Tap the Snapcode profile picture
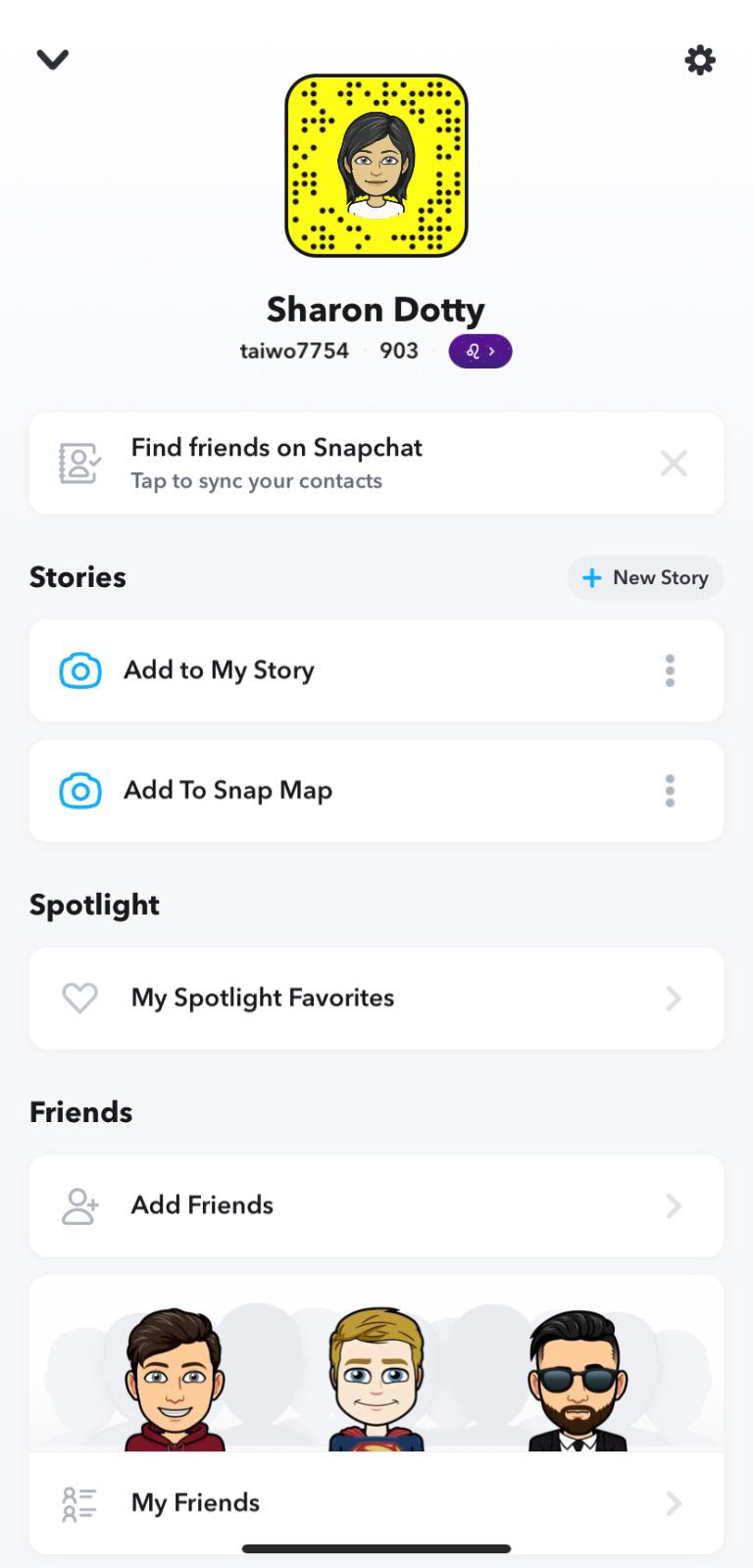This screenshot has width=753, height=1568. [x=376, y=166]
